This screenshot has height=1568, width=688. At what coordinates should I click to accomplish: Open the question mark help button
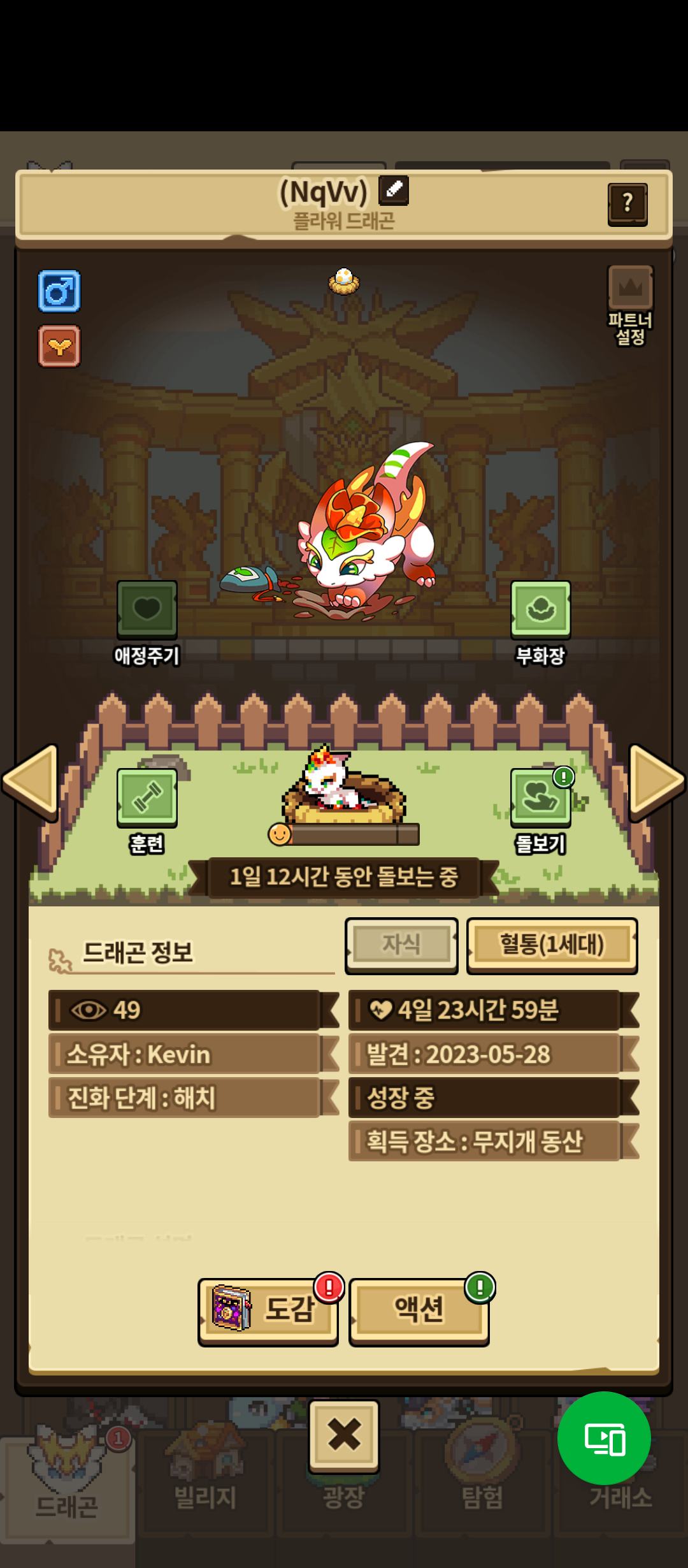click(x=627, y=204)
